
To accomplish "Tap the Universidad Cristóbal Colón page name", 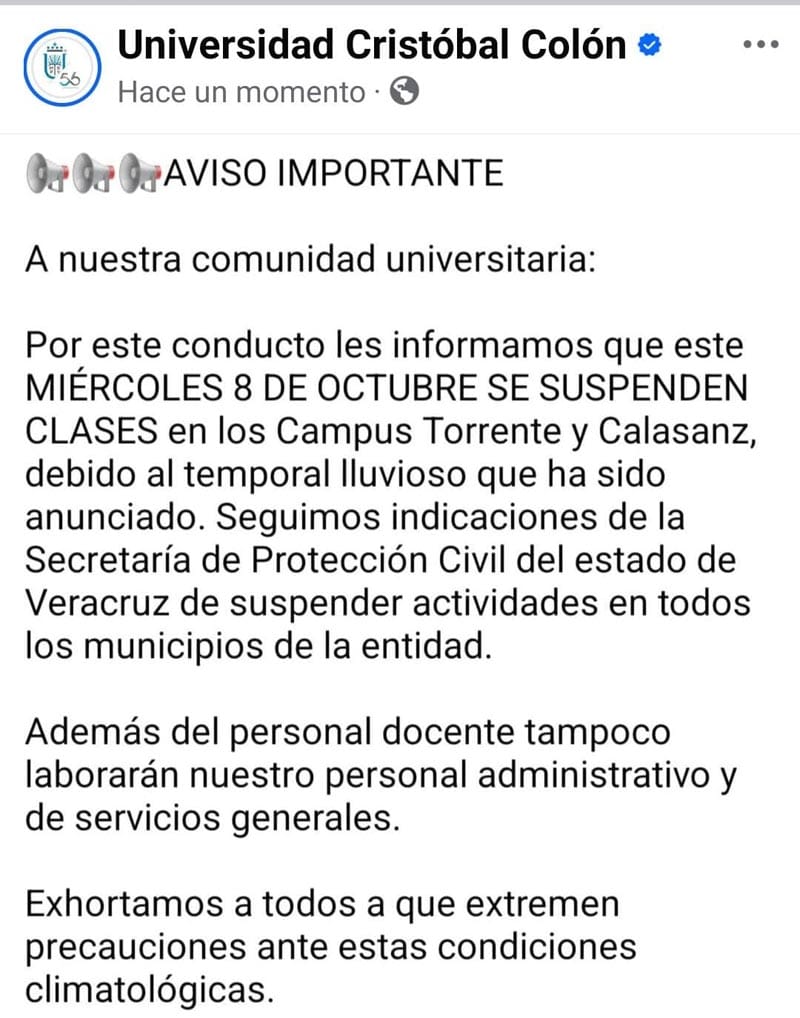I will [x=372, y=45].
